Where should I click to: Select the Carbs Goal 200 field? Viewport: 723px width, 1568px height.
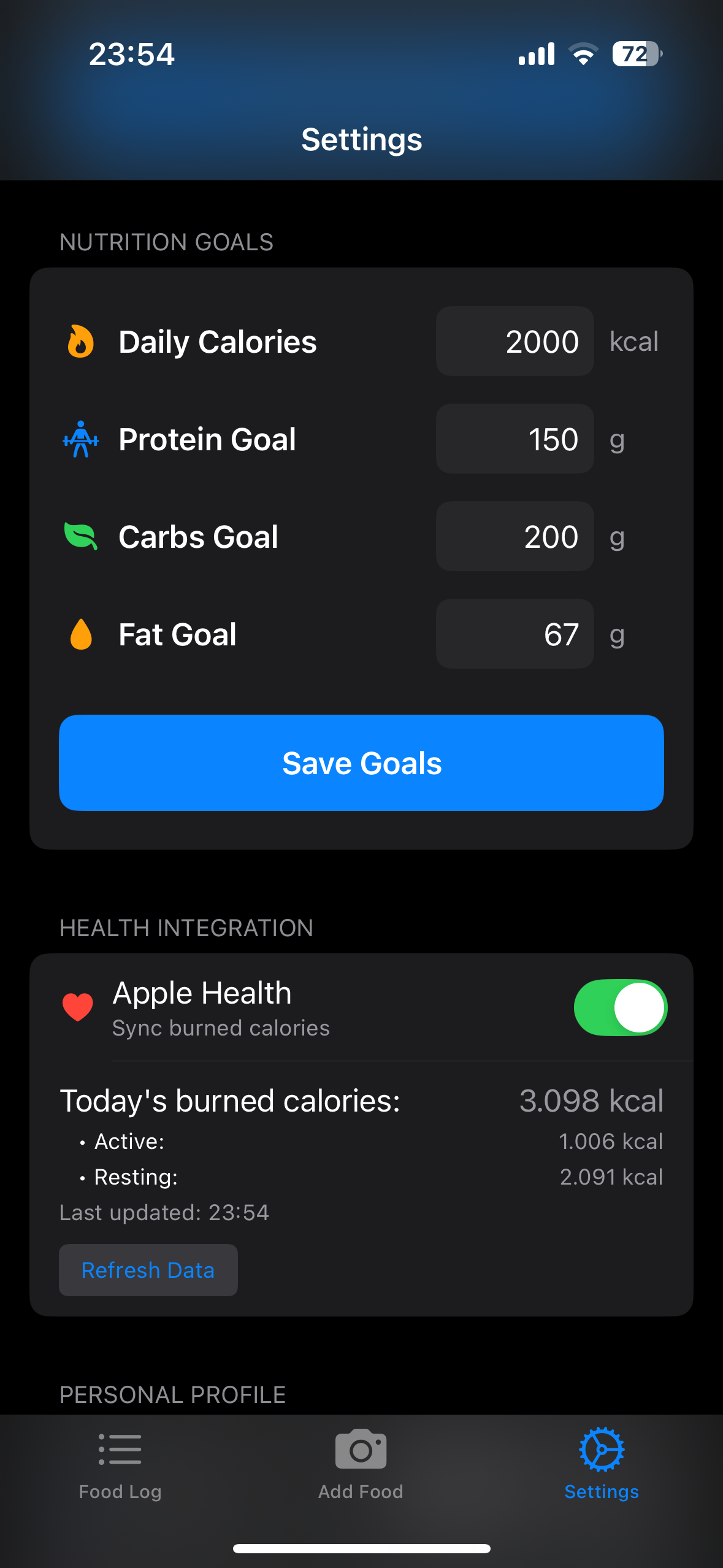coord(515,536)
